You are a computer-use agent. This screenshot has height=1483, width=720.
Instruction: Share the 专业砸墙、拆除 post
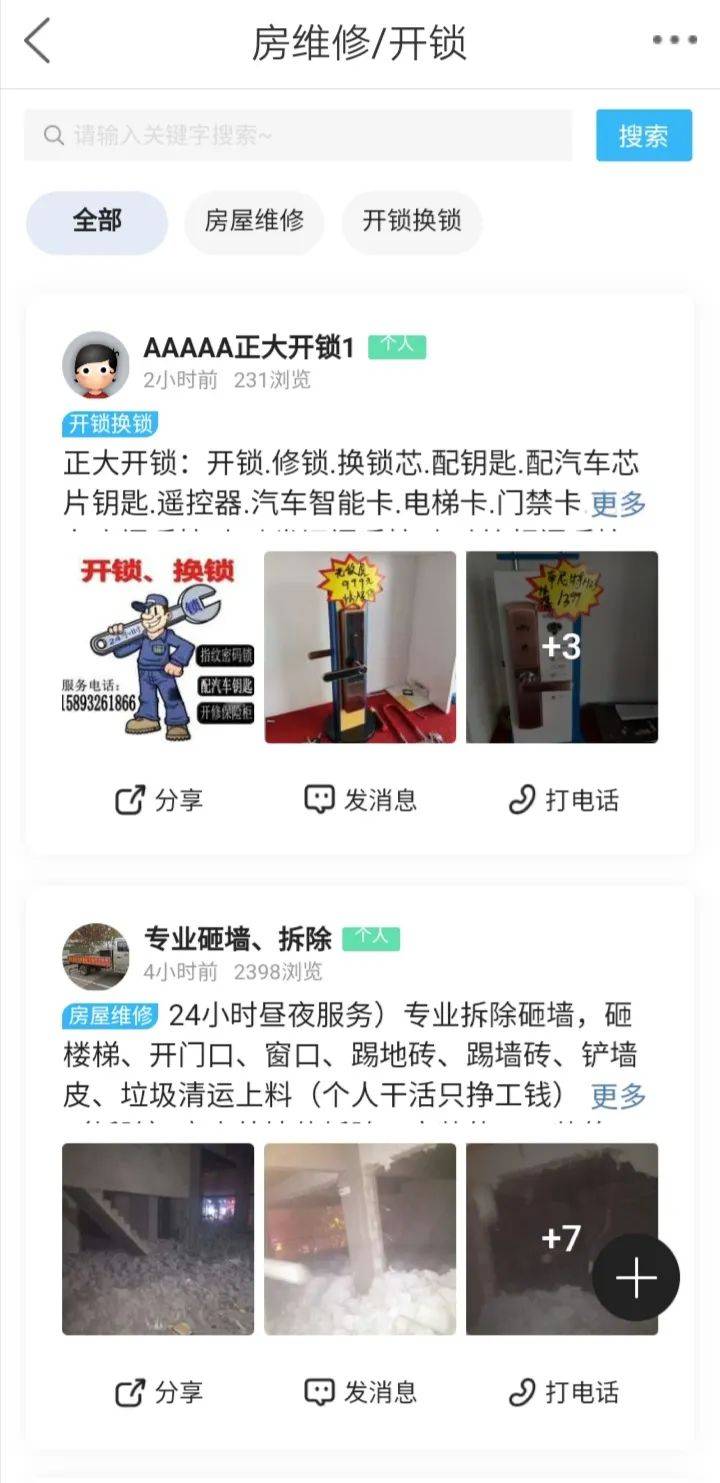pyautogui.click(x=159, y=1392)
